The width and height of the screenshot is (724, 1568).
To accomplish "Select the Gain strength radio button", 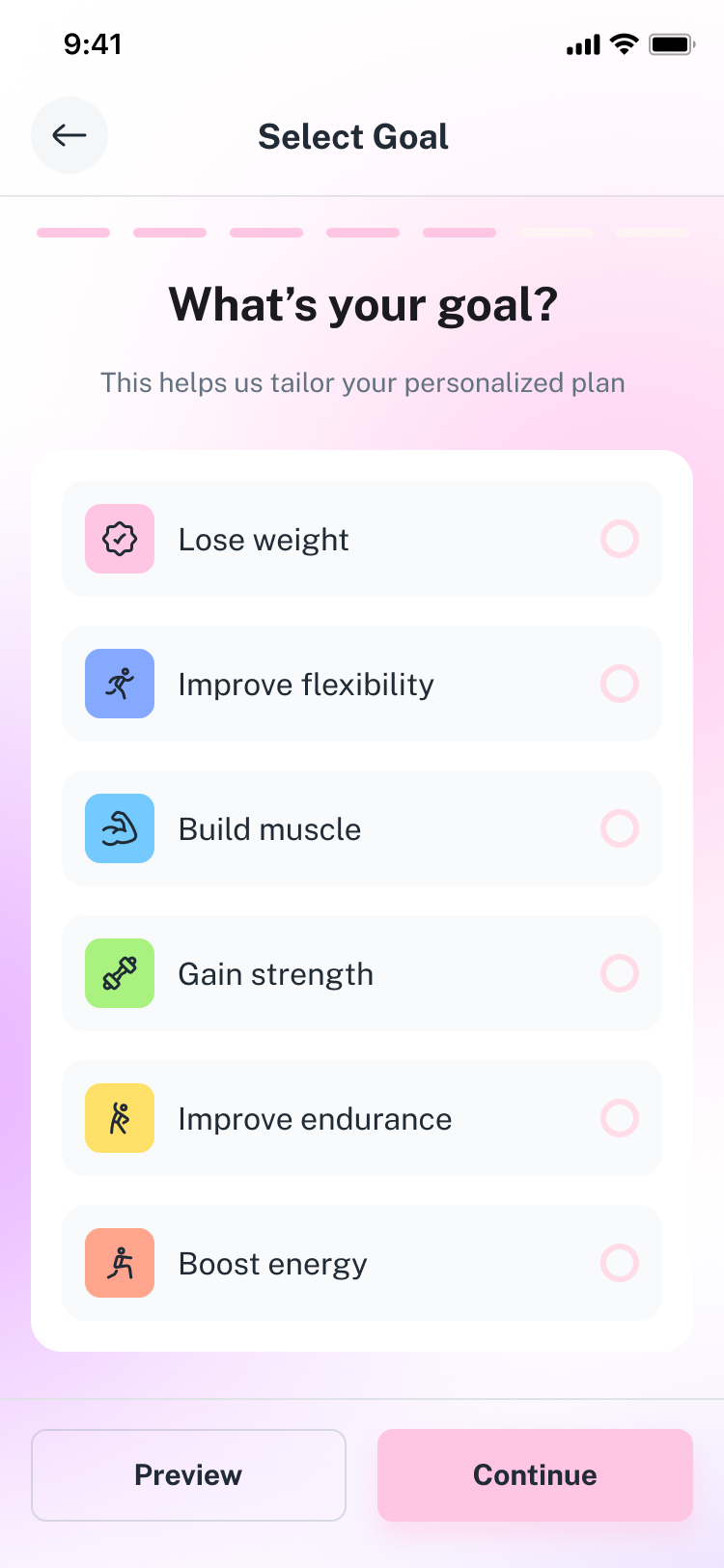I will [619, 973].
